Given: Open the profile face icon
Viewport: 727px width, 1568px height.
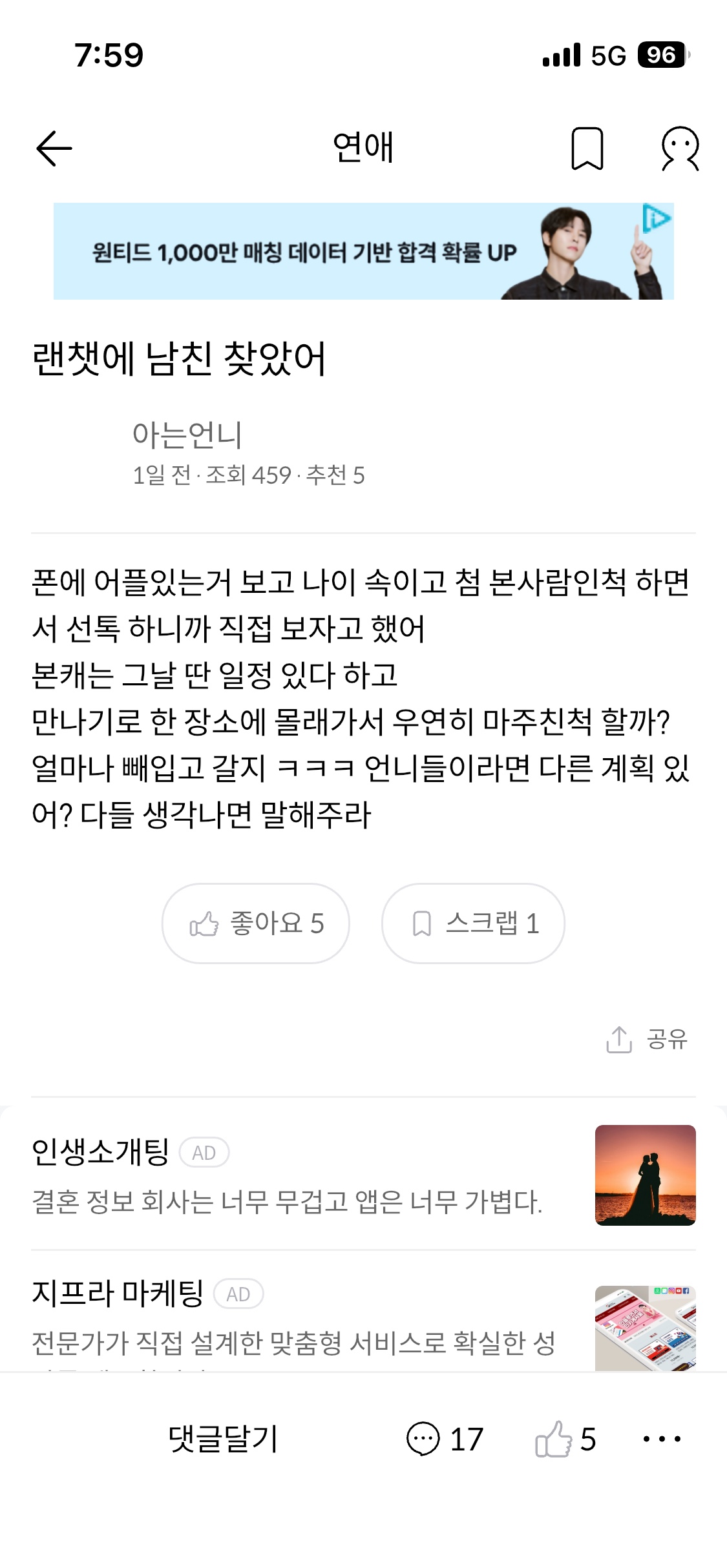Looking at the screenshot, I should coord(680,149).
